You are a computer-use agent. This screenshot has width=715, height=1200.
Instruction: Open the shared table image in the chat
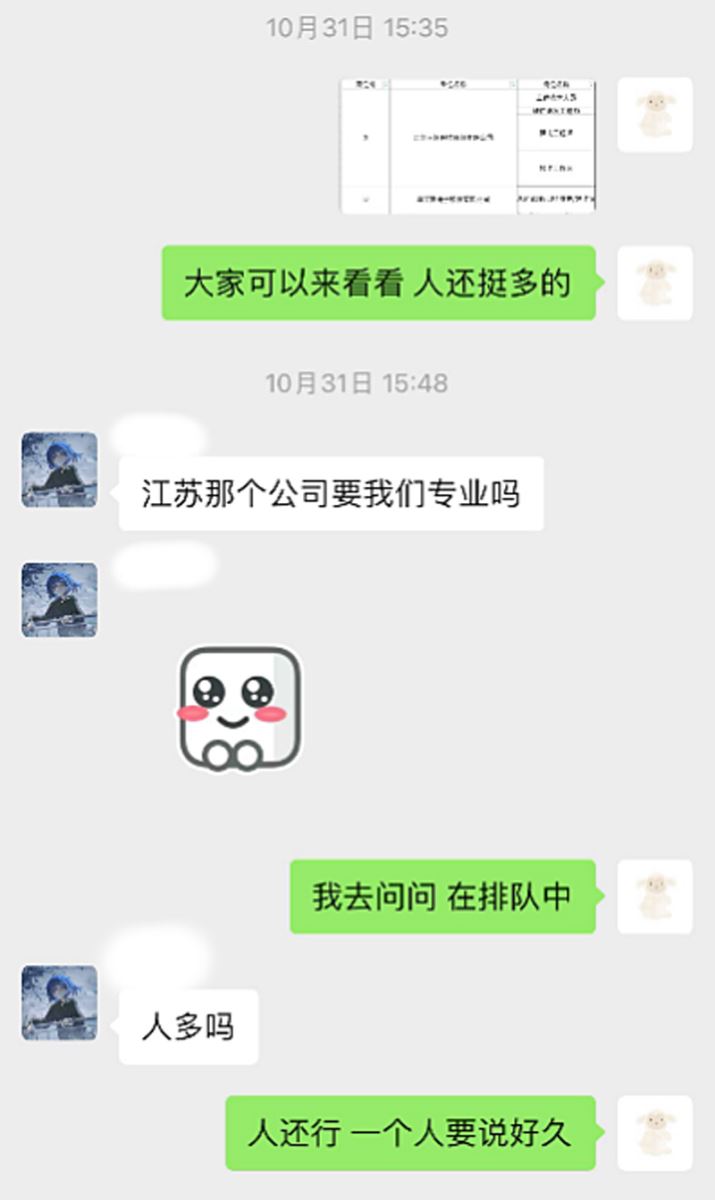[x=468, y=145]
